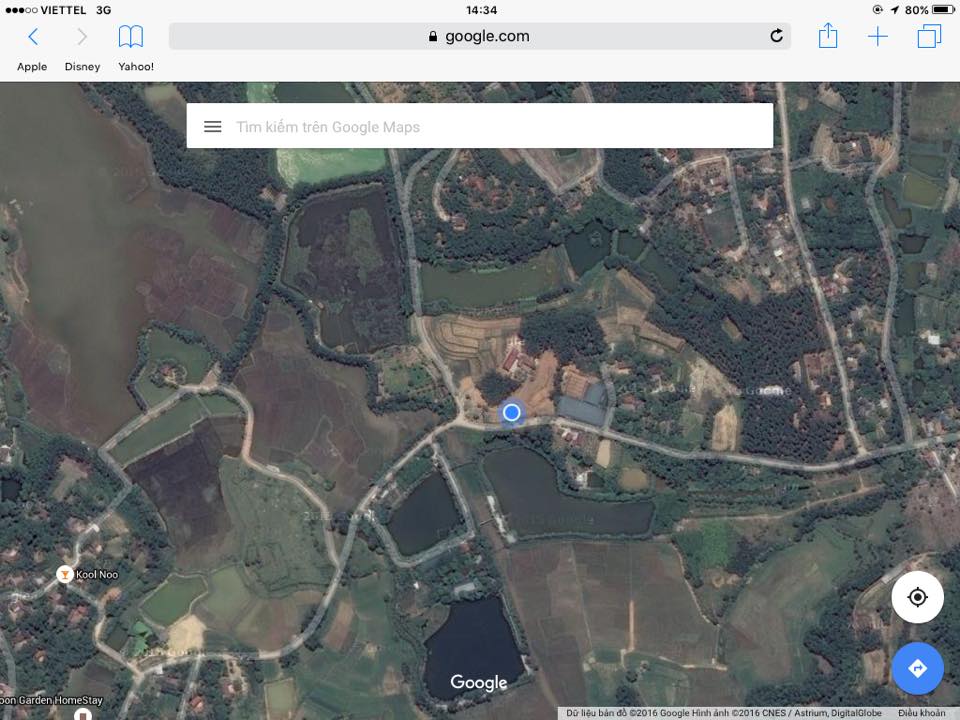960x720 pixels.
Task: Reload the page
Action: click(776, 36)
